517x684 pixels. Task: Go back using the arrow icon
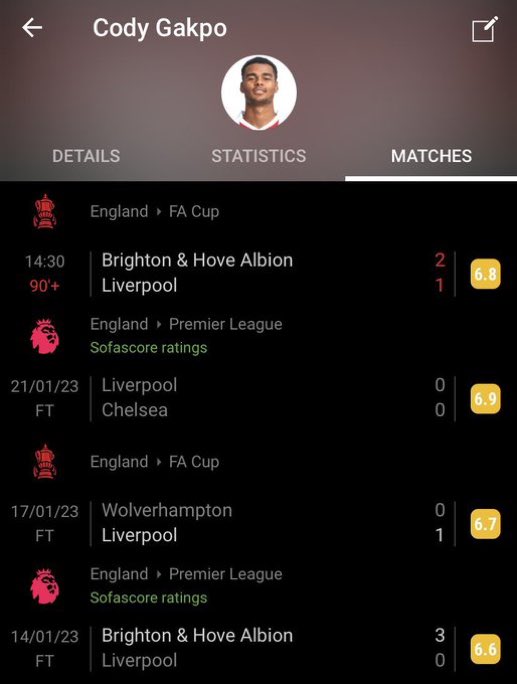pos(32,28)
